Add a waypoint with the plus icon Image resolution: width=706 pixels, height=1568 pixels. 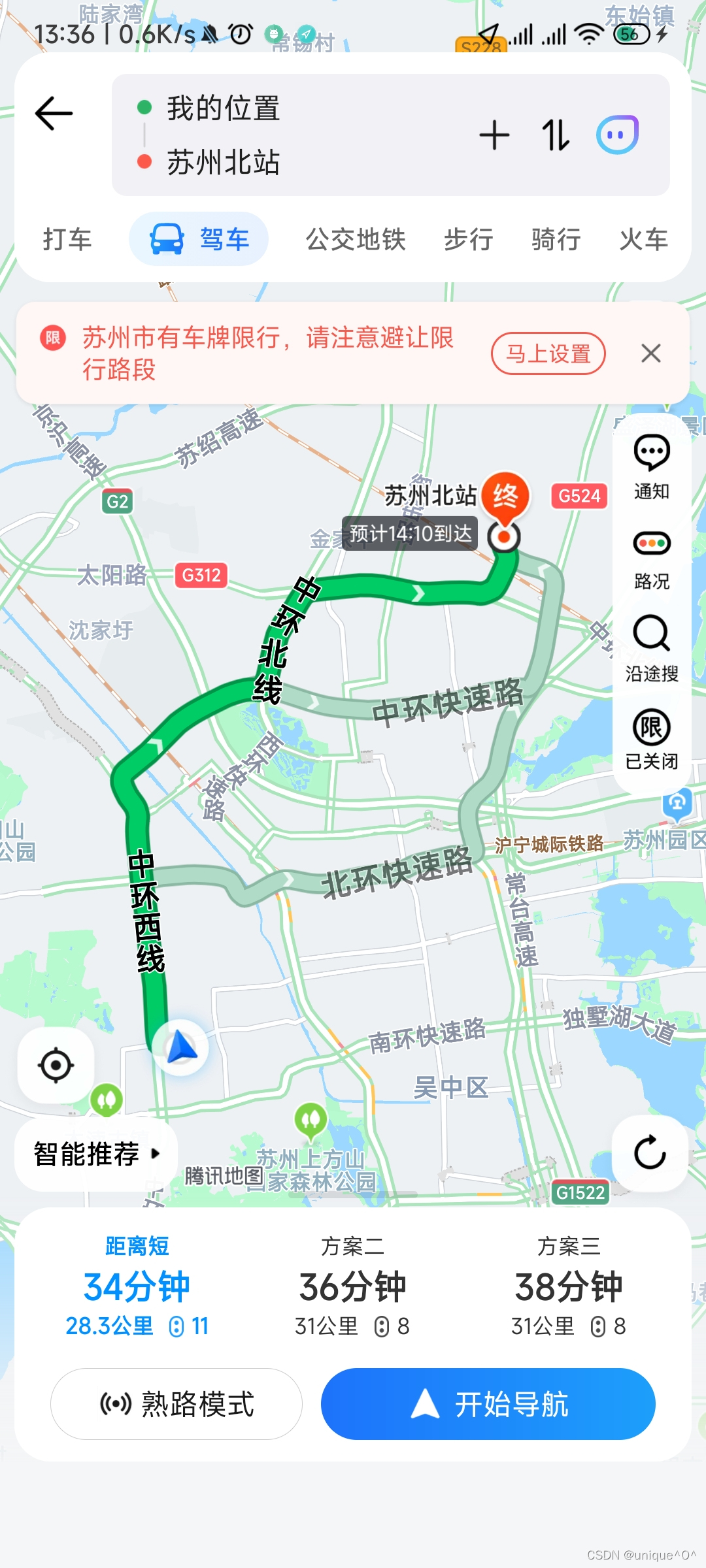494,136
